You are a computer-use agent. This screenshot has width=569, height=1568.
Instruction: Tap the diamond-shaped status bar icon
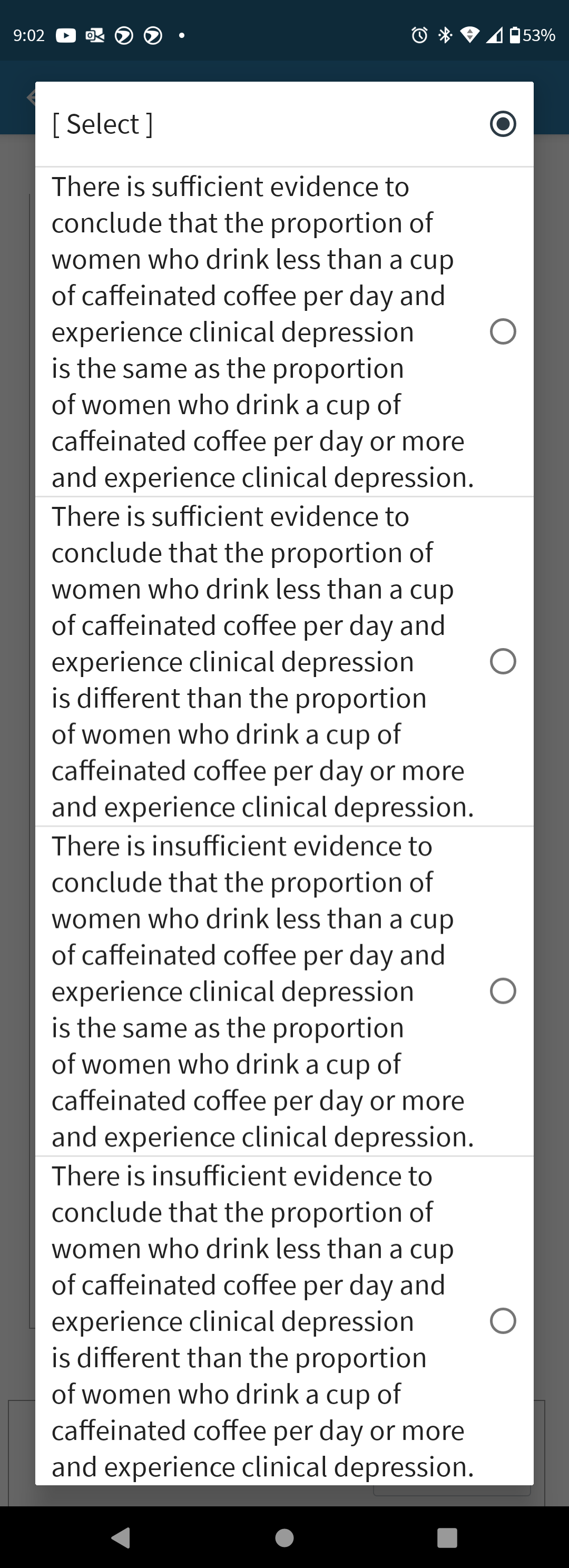pyautogui.click(x=469, y=35)
